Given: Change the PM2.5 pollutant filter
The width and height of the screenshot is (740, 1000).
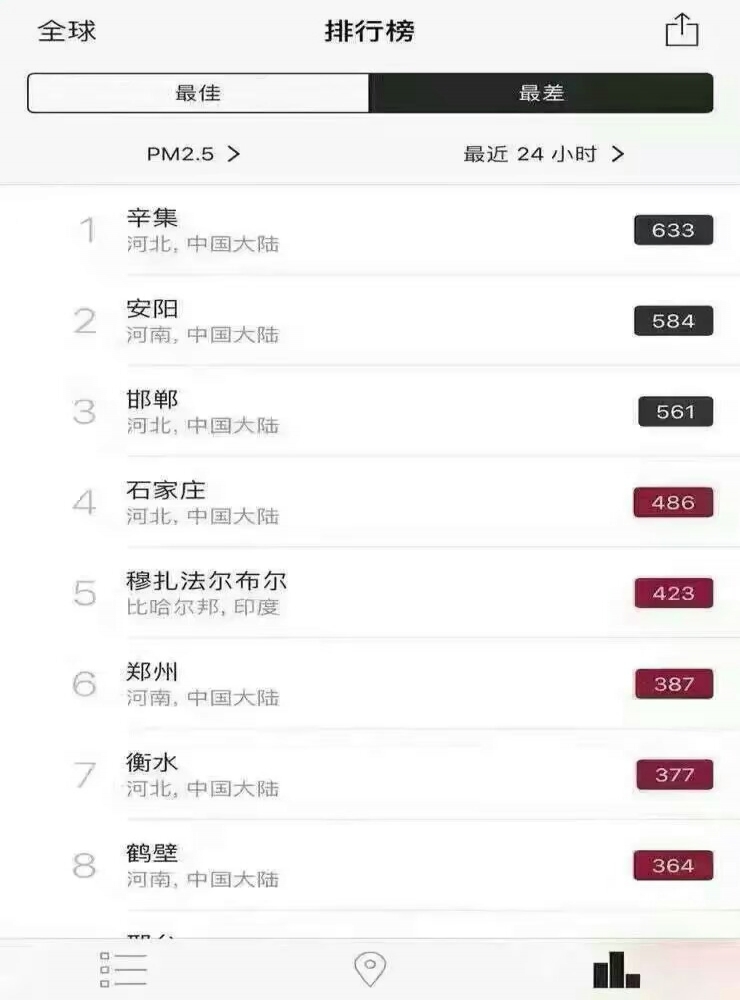Looking at the screenshot, I should click(x=193, y=154).
